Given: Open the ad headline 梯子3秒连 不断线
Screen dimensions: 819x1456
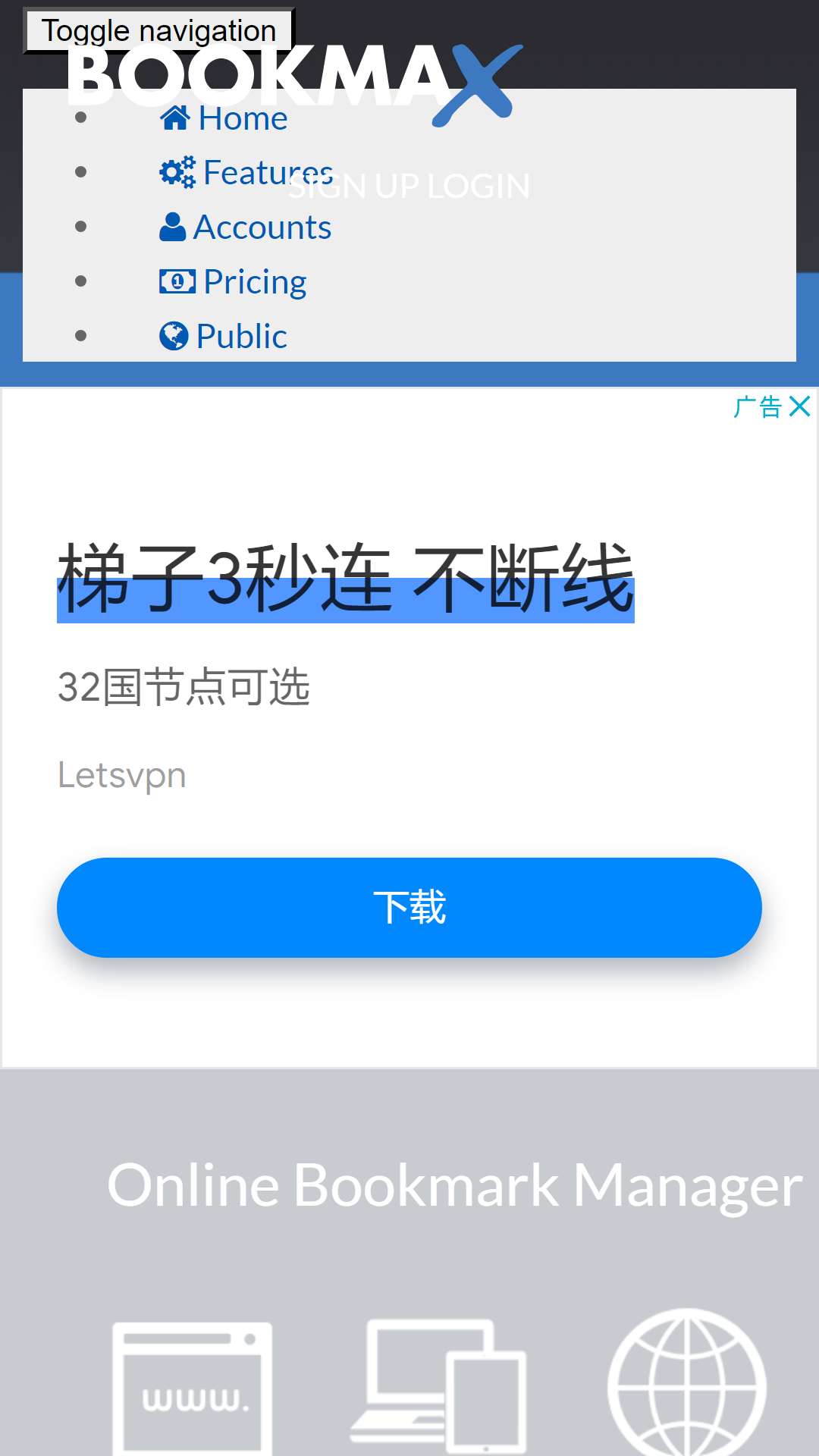Looking at the screenshot, I should [346, 579].
